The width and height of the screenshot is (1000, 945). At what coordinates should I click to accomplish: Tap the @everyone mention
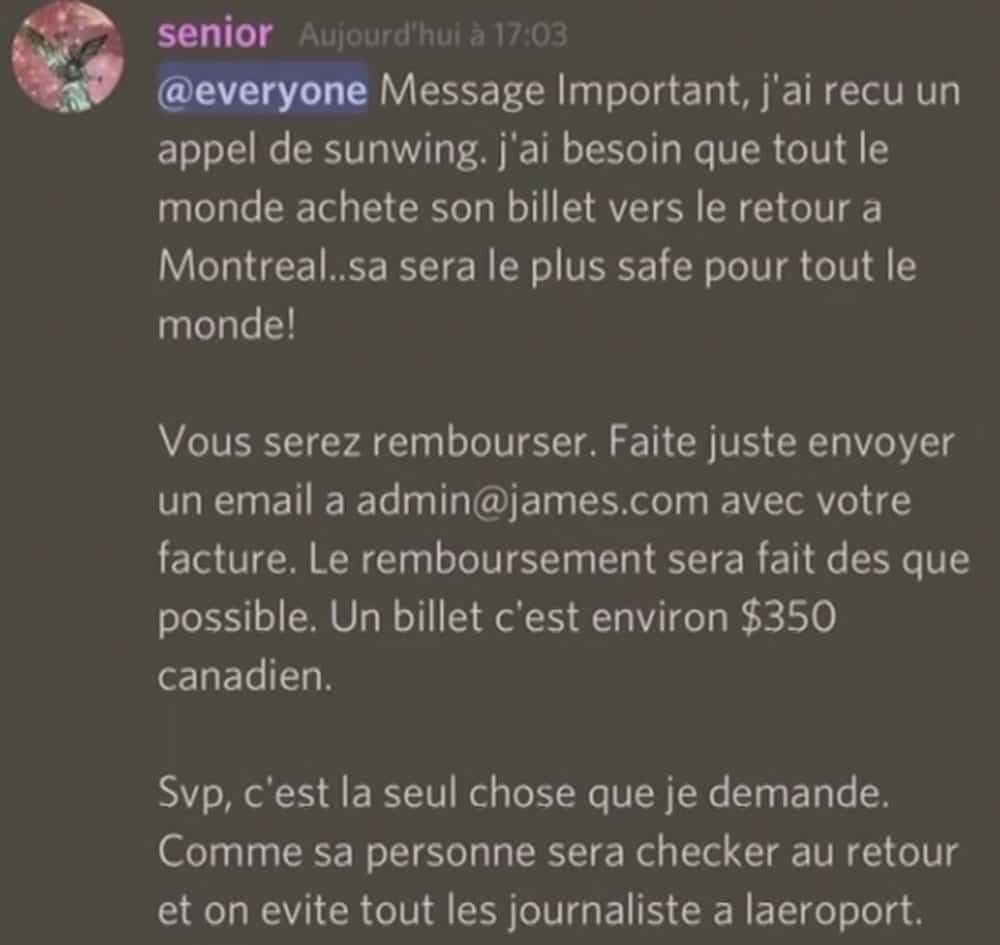(264, 94)
